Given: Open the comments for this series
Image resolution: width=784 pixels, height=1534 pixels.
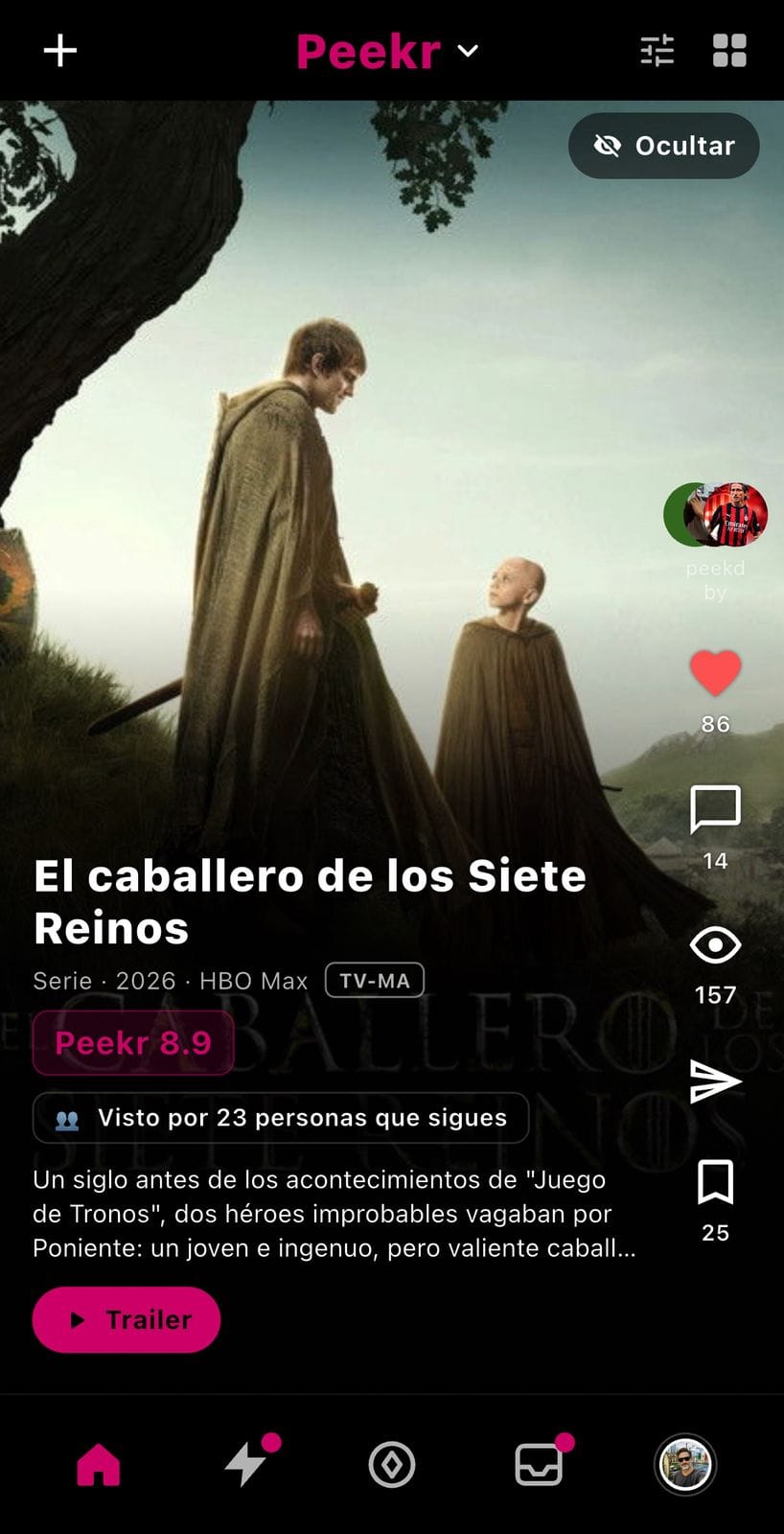Looking at the screenshot, I should [x=716, y=809].
